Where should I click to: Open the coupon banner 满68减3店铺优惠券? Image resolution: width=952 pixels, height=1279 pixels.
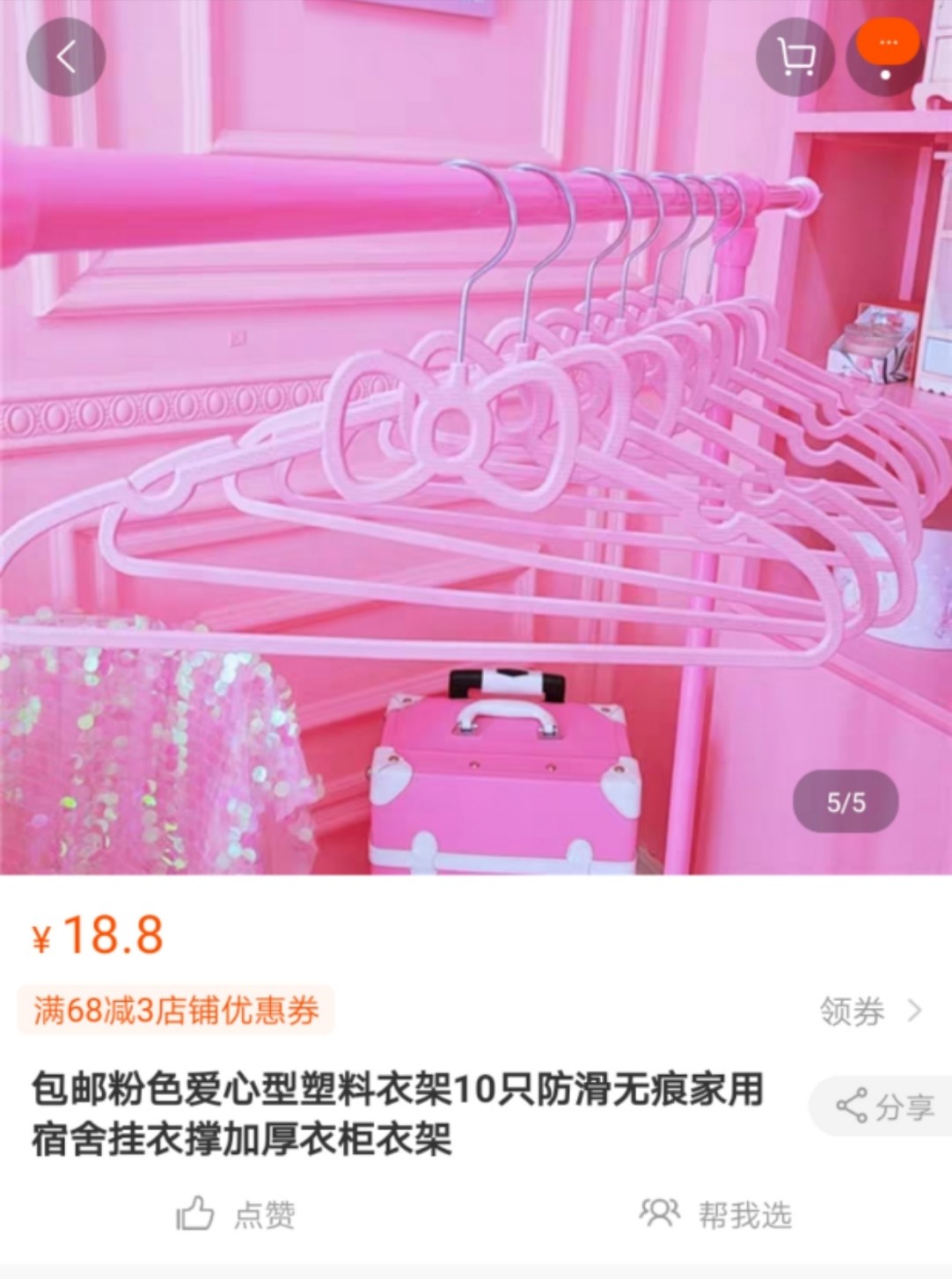pos(174,1012)
